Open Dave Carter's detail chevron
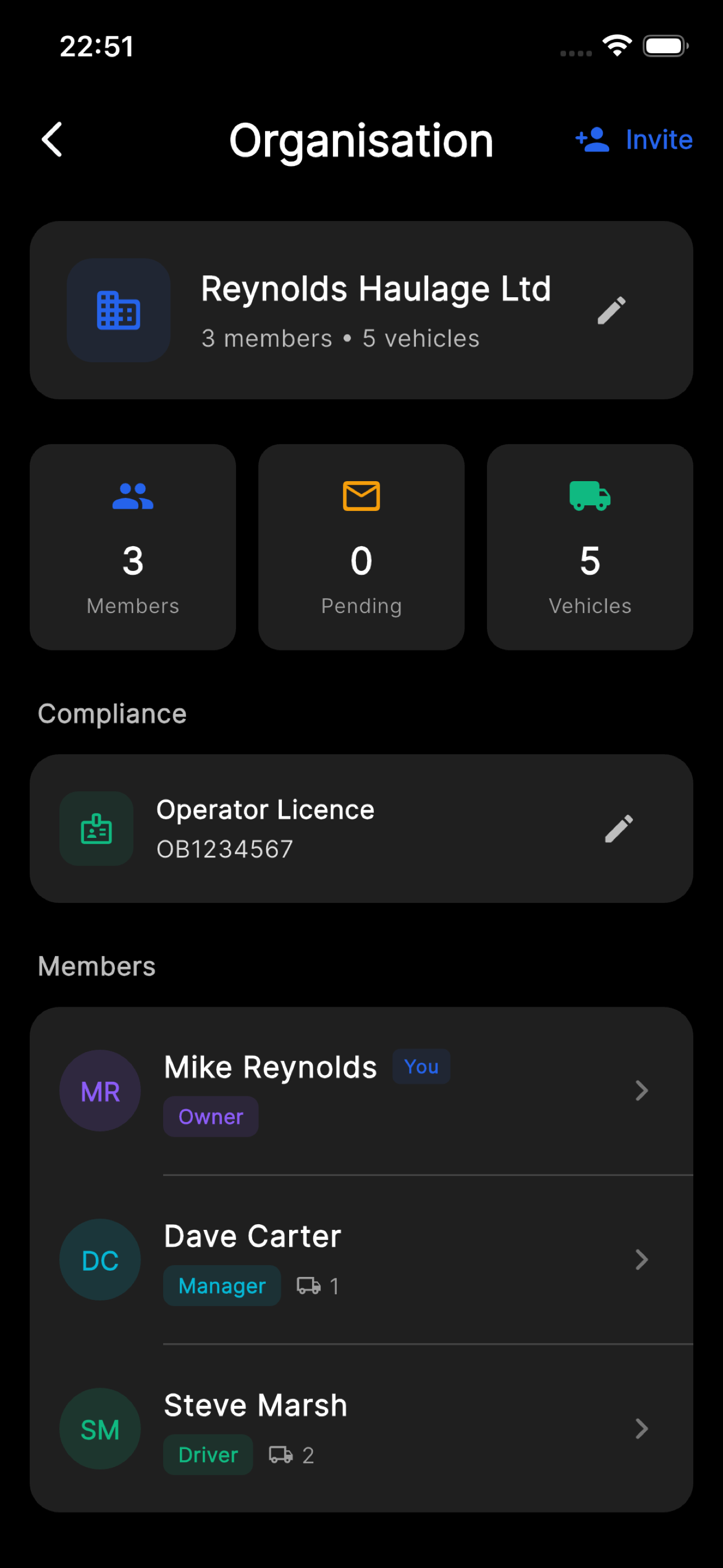 pos(642,1260)
